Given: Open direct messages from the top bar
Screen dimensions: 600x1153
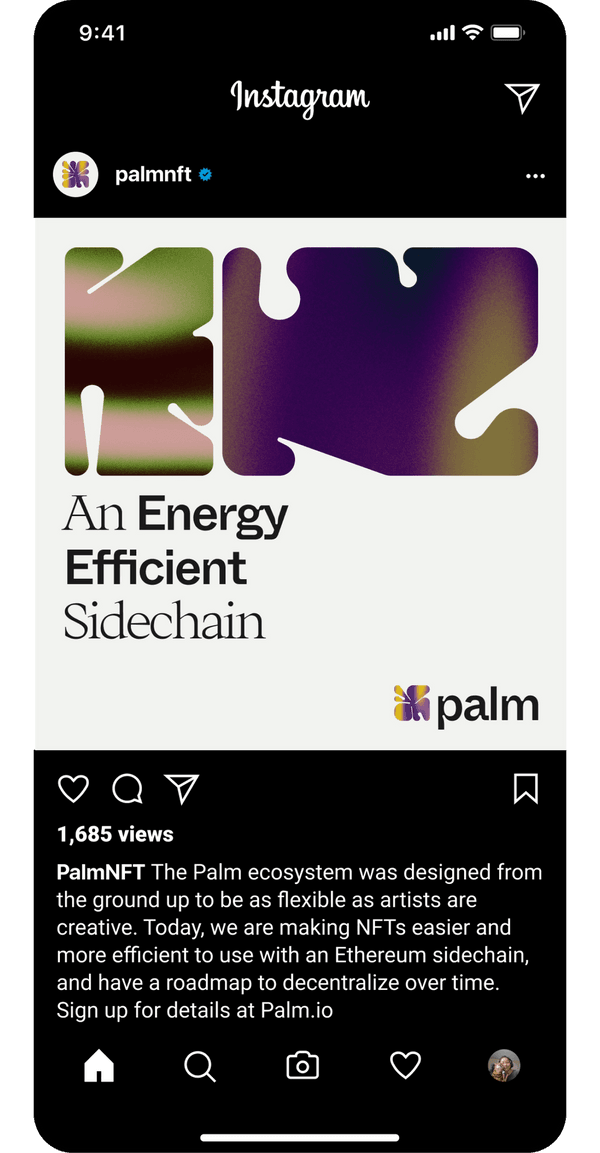Looking at the screenshot, I should click(x=521, y=96).
